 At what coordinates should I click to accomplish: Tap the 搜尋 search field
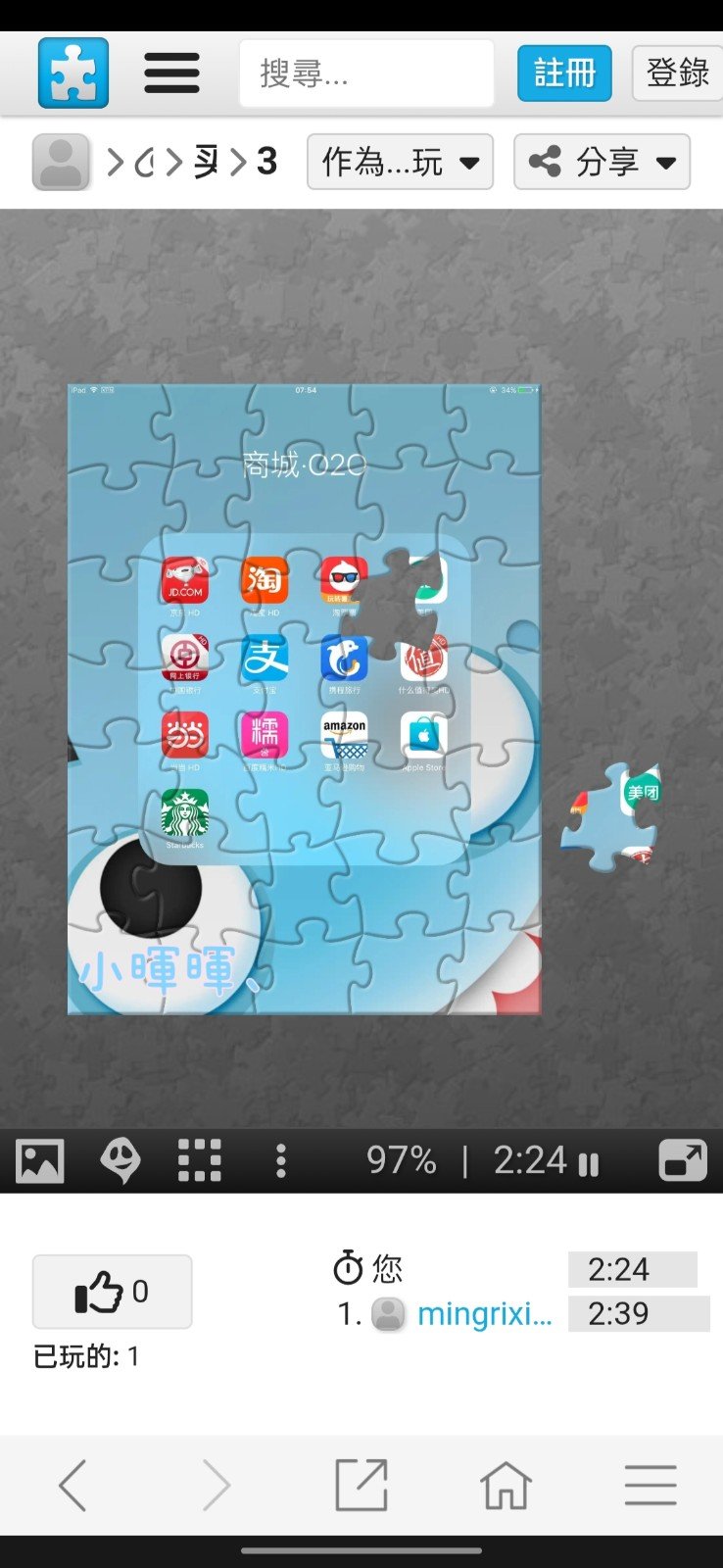[366, 73]
